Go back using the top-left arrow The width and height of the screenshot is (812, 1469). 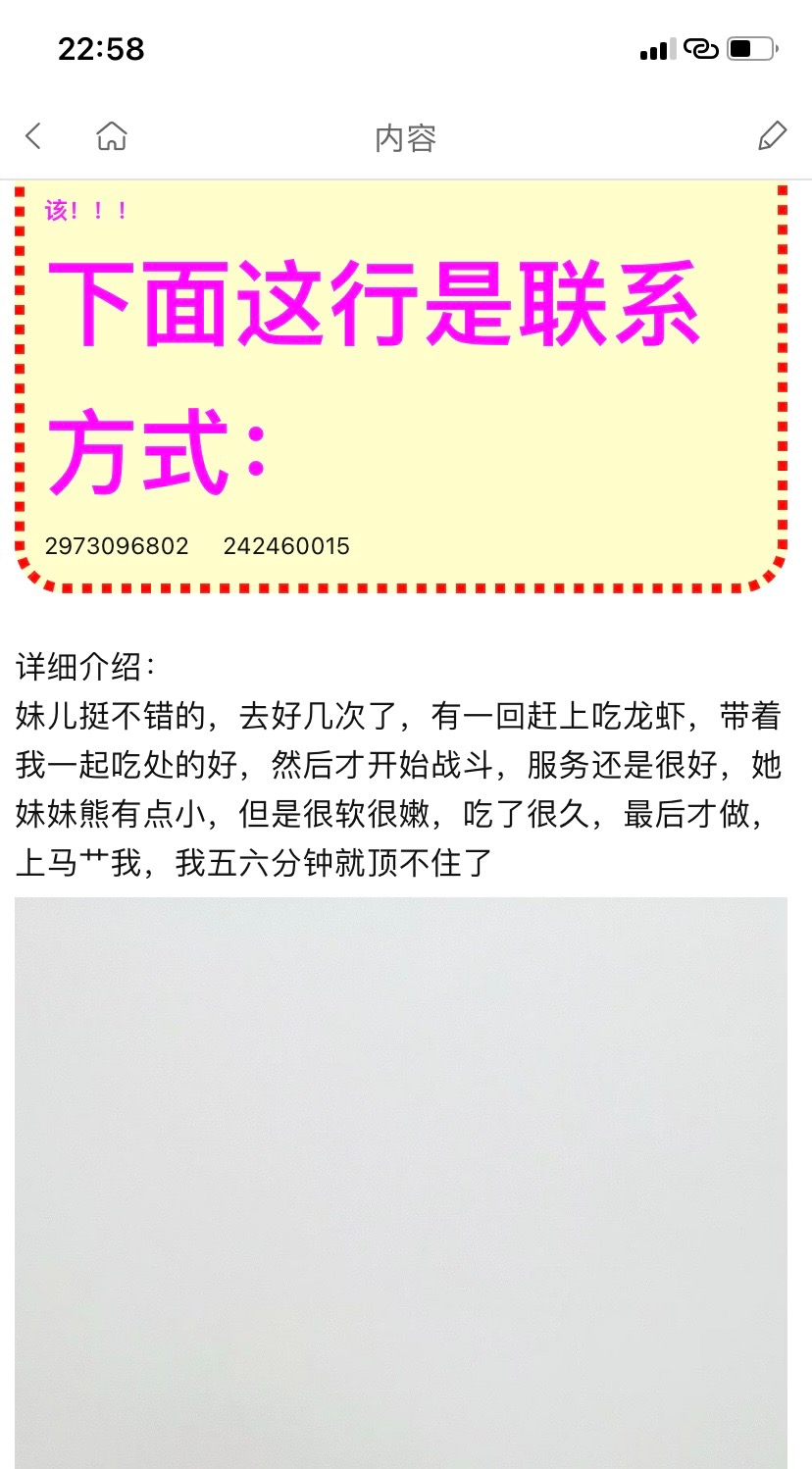click(33, 135)
